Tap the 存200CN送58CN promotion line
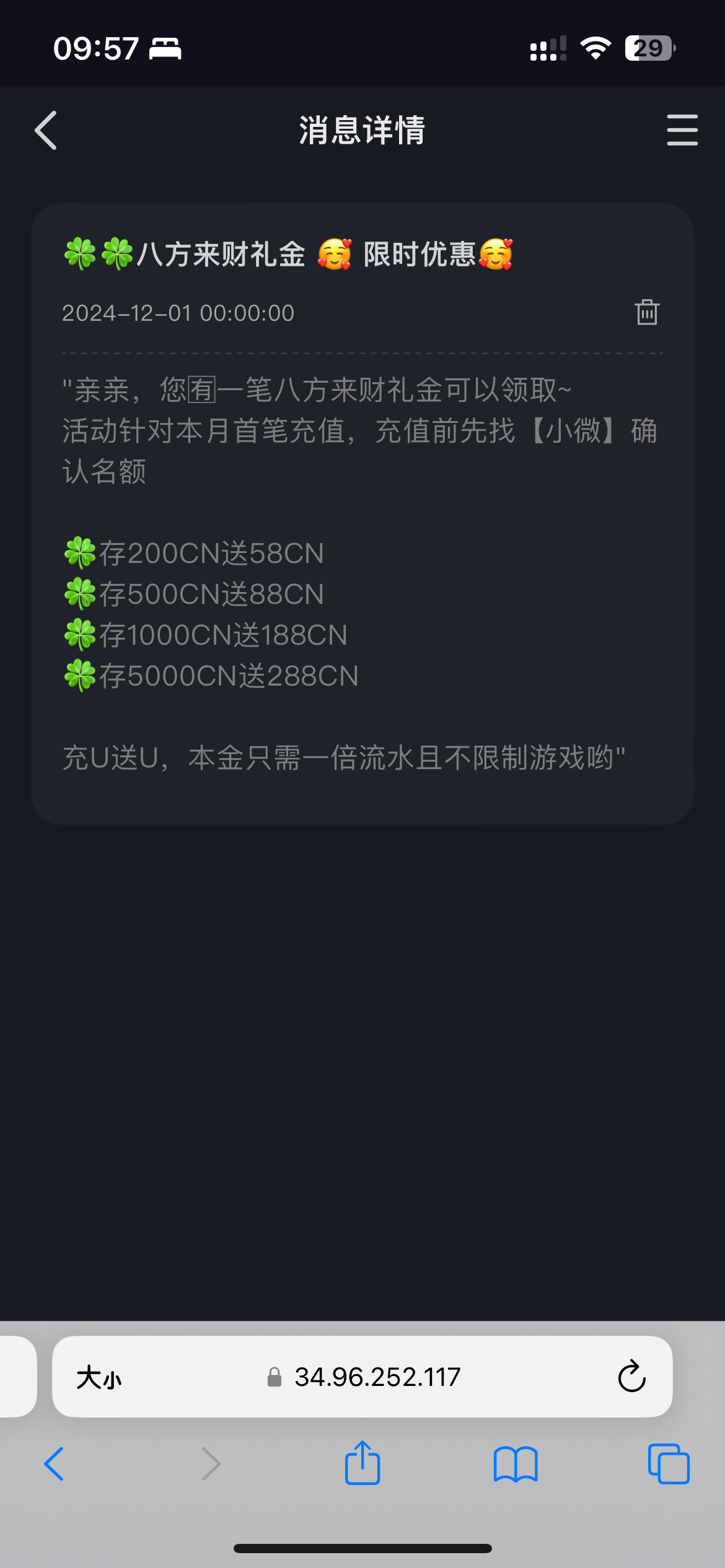 (193, 553)
